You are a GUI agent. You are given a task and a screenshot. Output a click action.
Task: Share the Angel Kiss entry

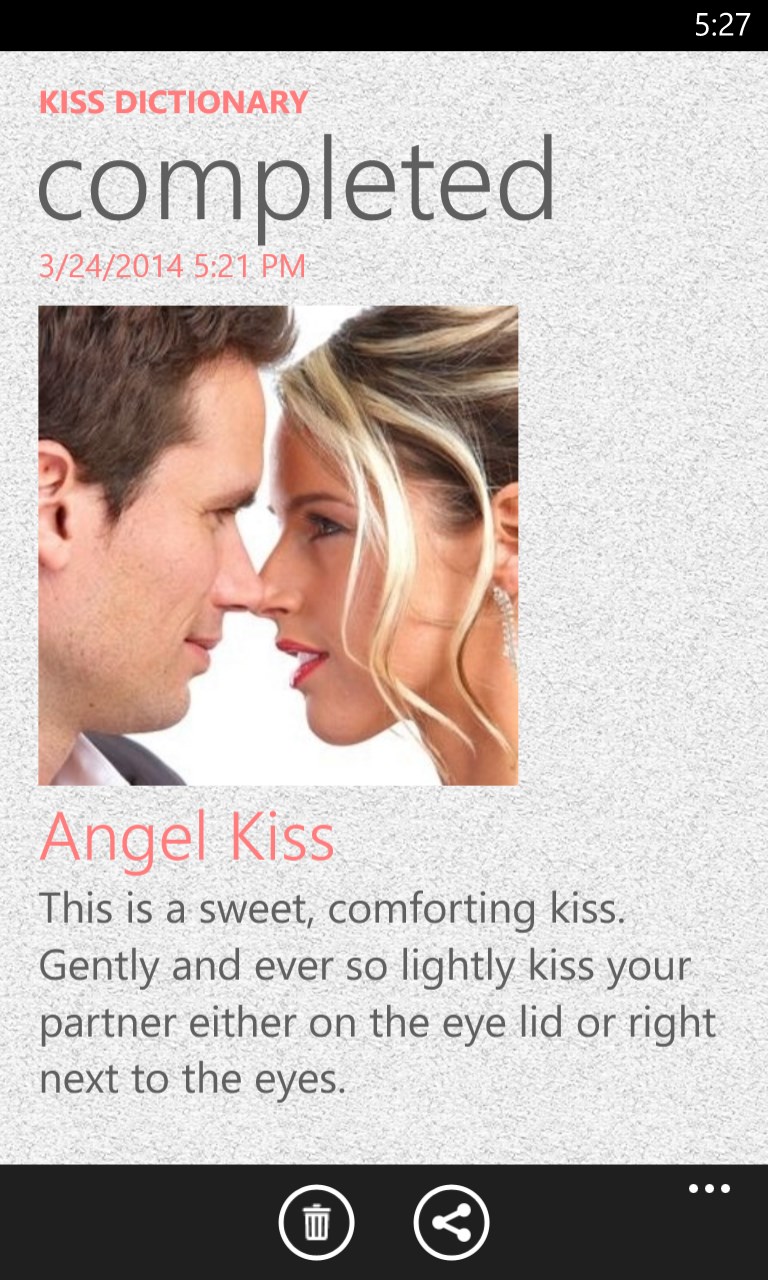[451, 1222]
